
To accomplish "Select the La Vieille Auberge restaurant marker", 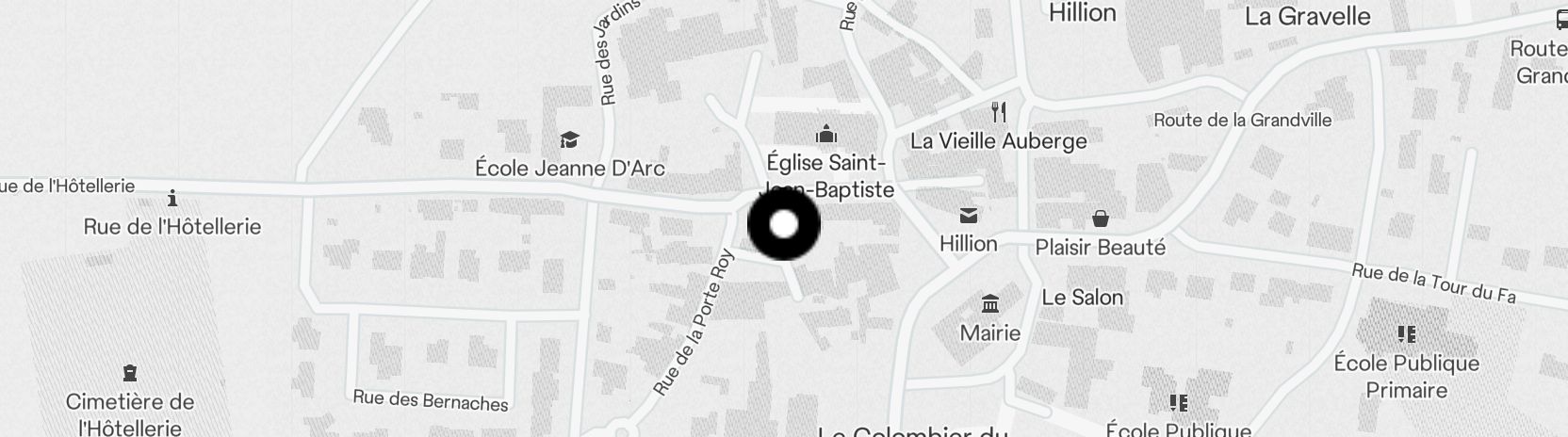I will (999, 113).
